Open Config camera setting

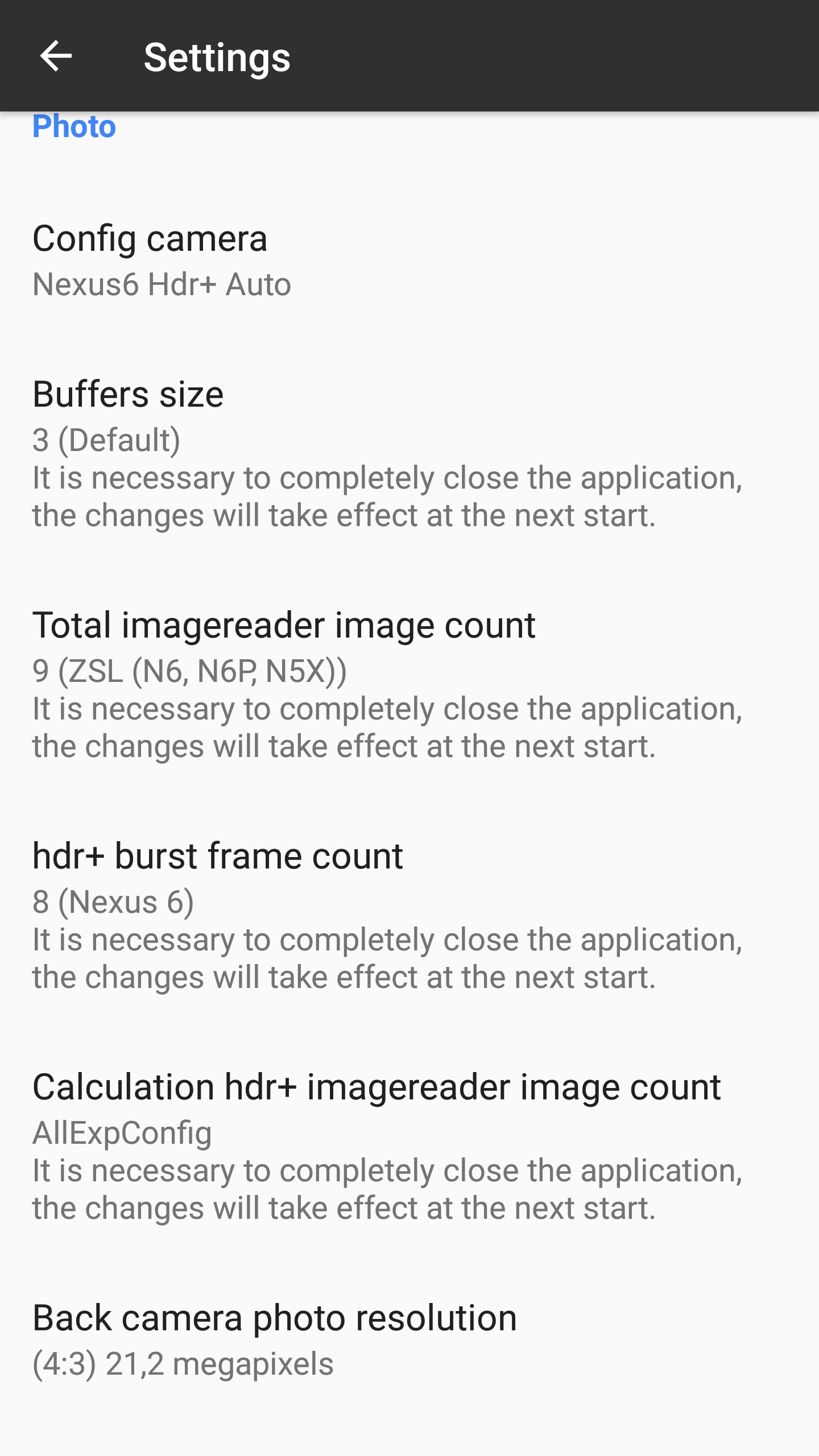pos(409,260)
